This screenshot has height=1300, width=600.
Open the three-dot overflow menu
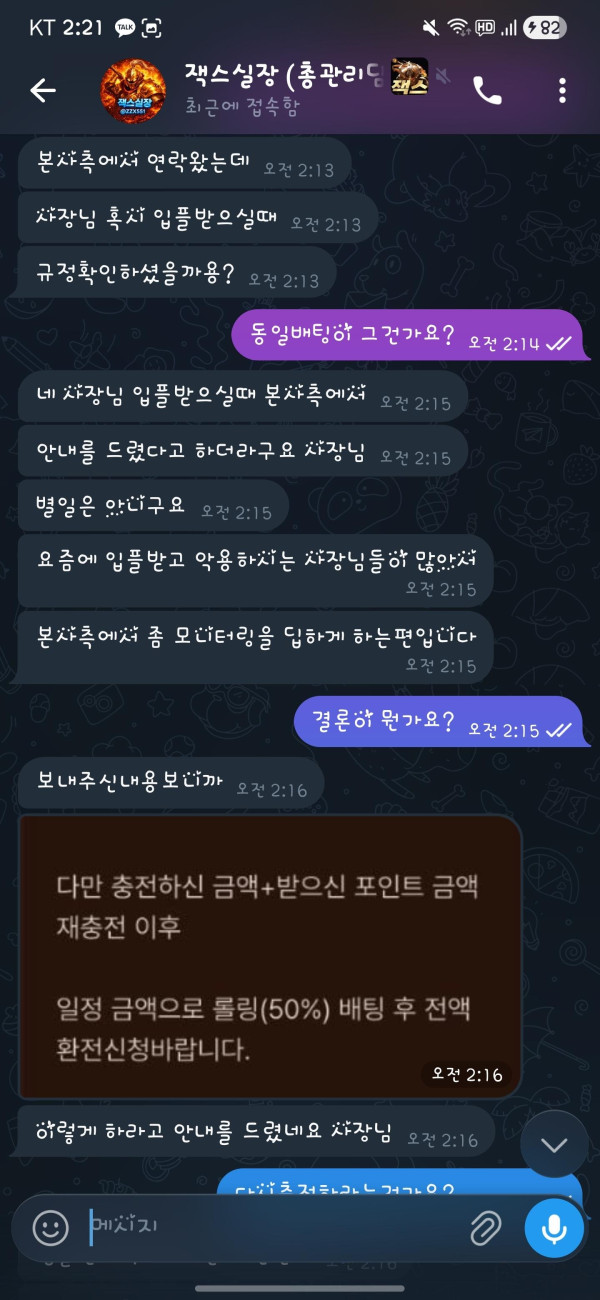click(x=562, y=91)
